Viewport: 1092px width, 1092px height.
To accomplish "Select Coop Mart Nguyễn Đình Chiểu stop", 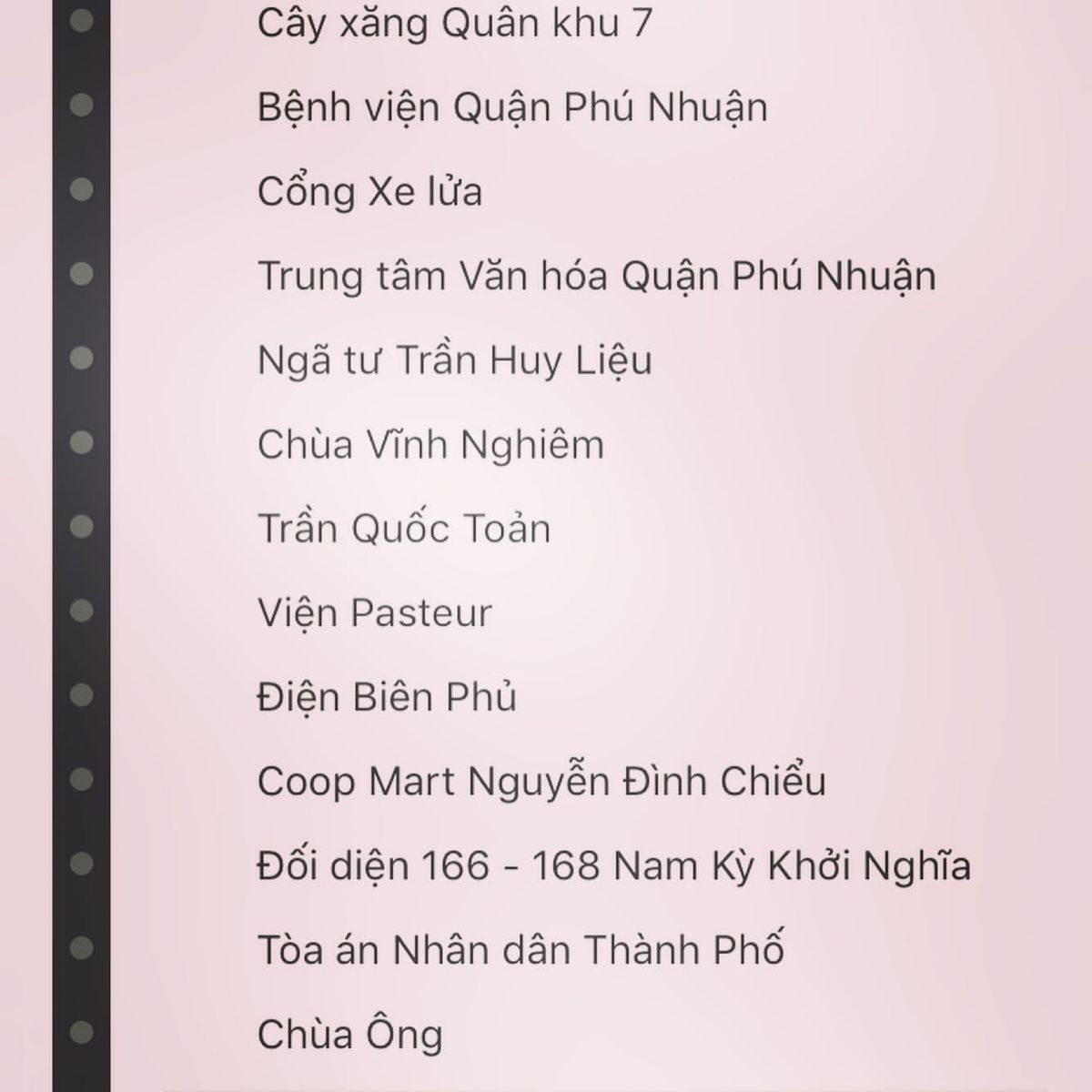I will coord(541,782).
